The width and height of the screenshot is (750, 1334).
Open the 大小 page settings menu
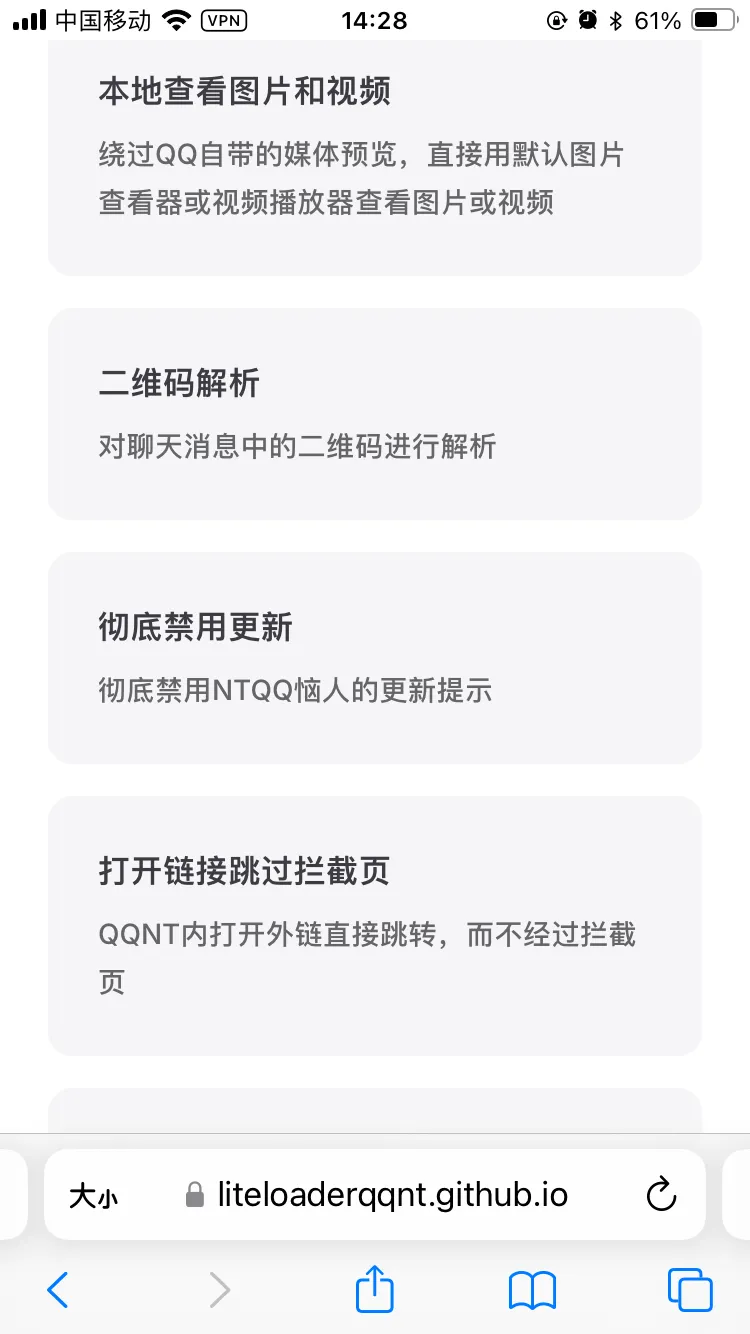point(93,1195)
